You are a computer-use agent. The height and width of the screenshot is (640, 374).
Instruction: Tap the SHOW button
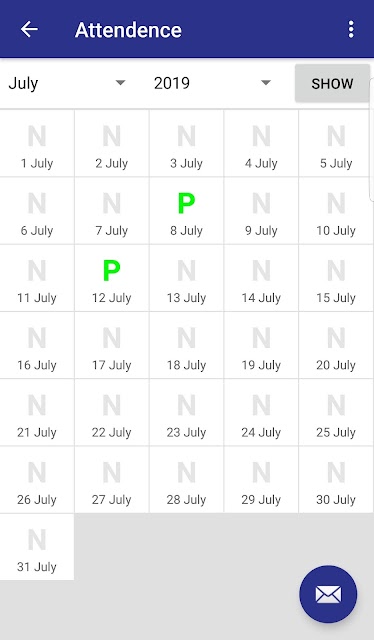click(332, 84)
